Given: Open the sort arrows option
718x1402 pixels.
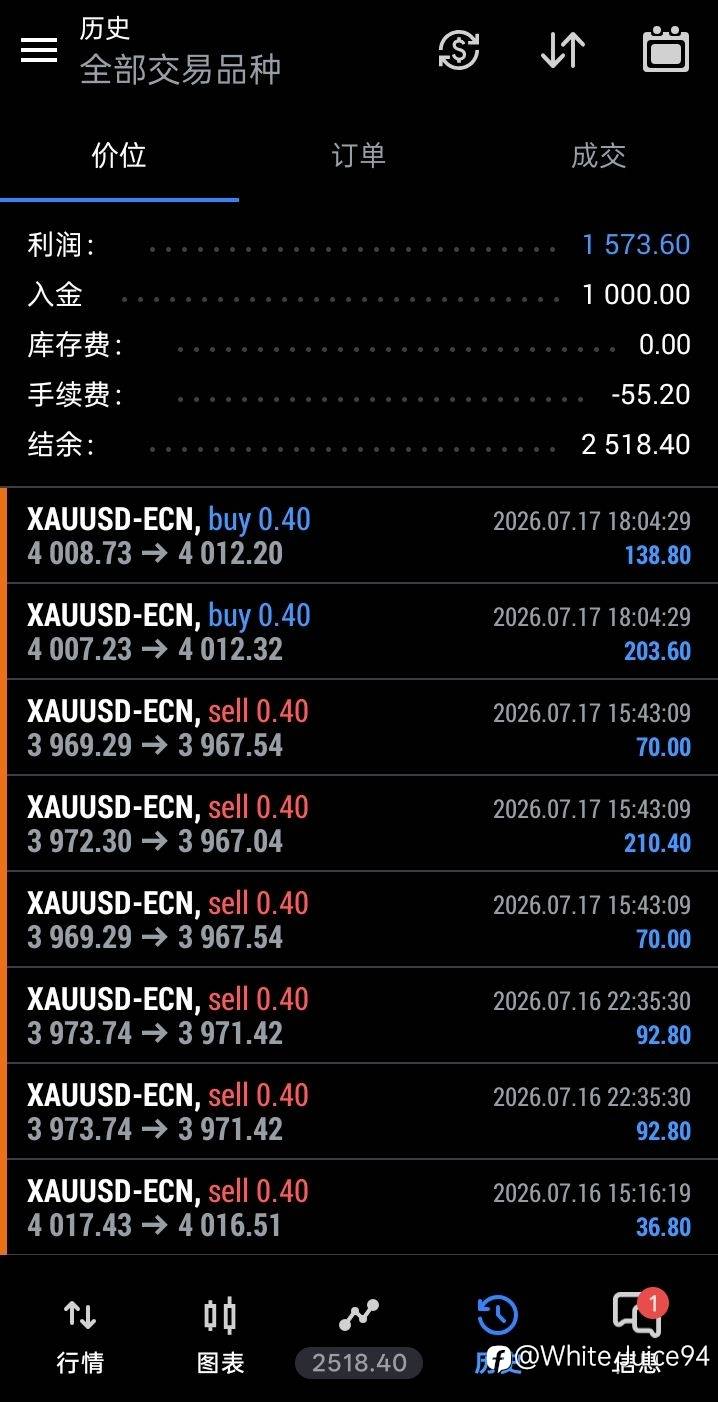Looking at the screenshot, I should [x=562, y=50].
